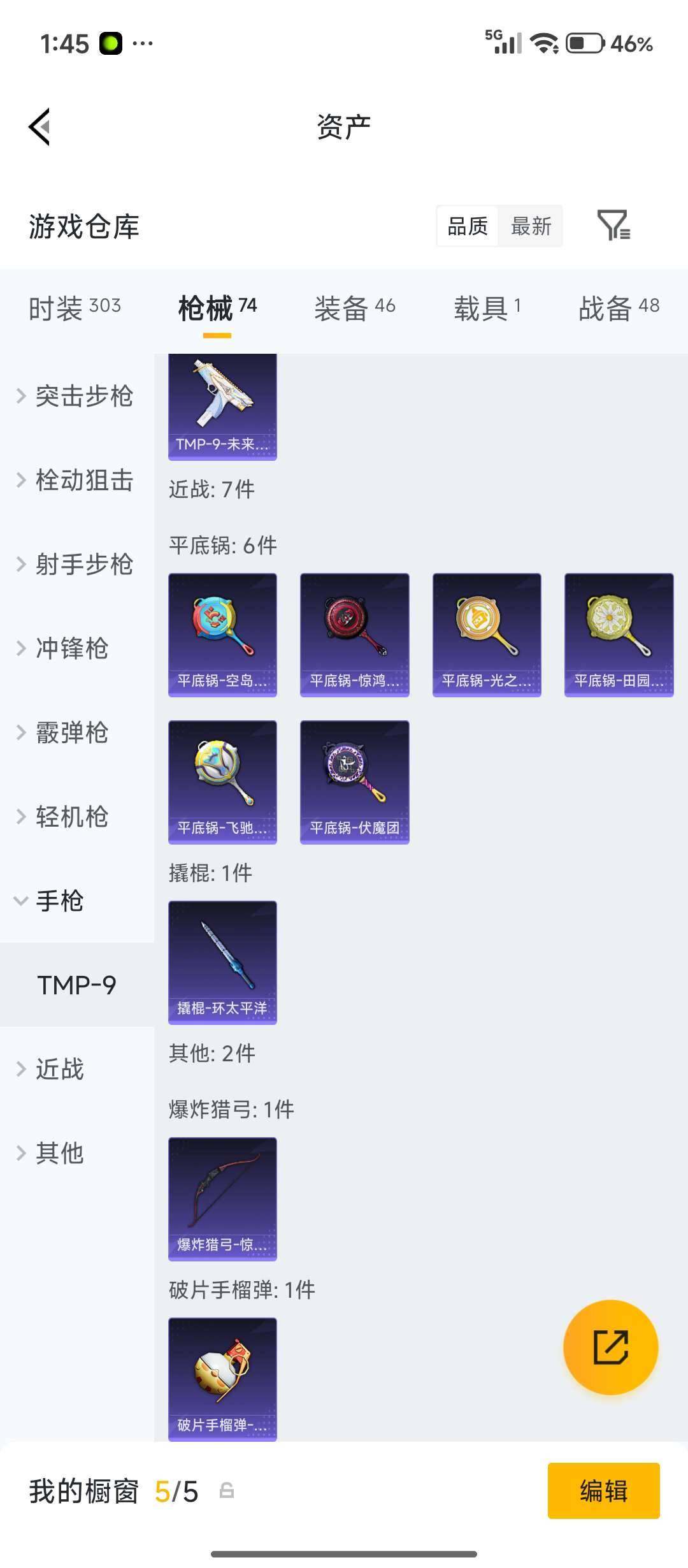Tap the back arrow to leave 资产 page
Viewport: 688px width, 1568px height.
tap(39, 126)
